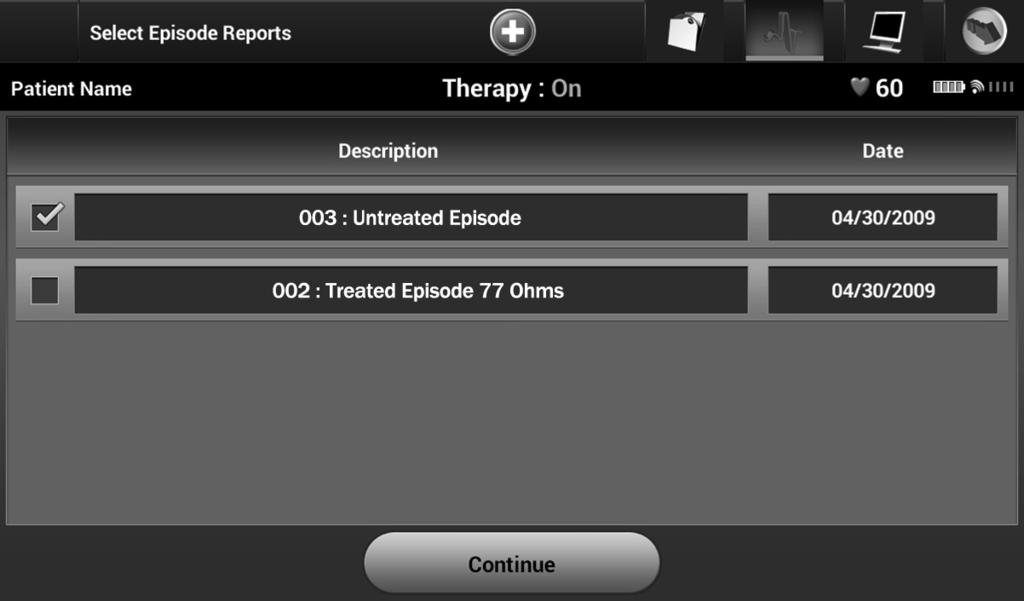1024x601 pixels.
Task: Open the computer monitor tab
Action: pos(884,32)
